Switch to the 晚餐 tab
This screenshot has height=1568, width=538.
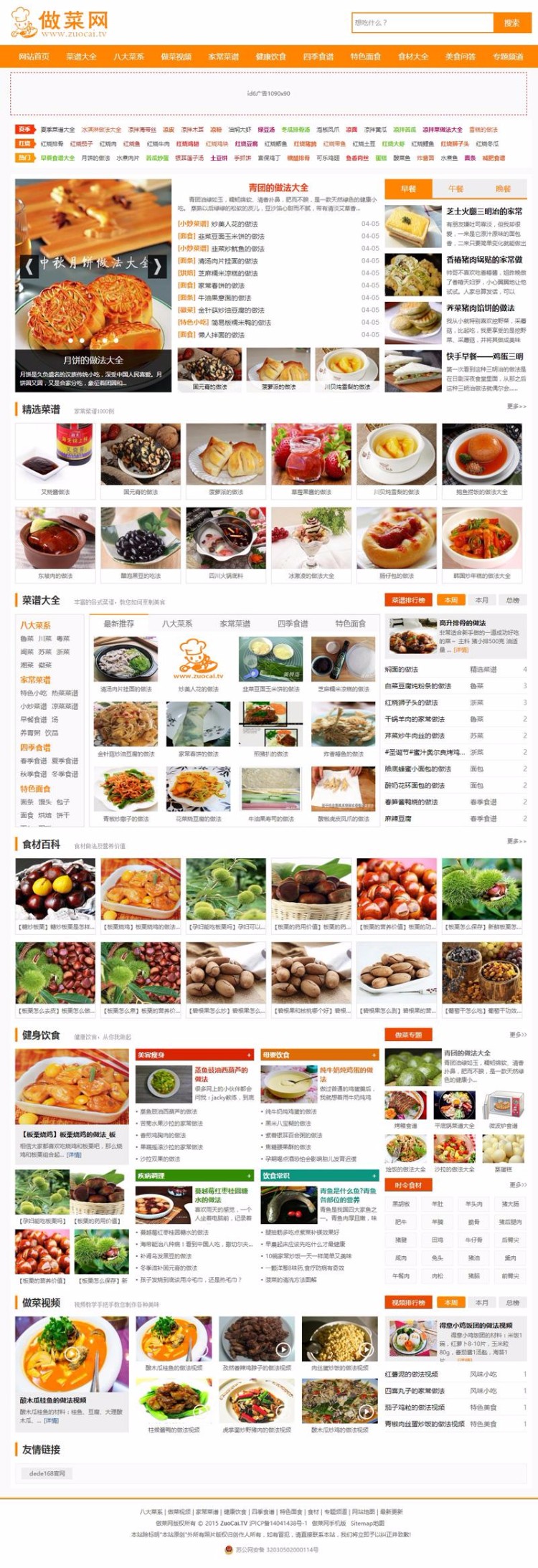[503, 188]
